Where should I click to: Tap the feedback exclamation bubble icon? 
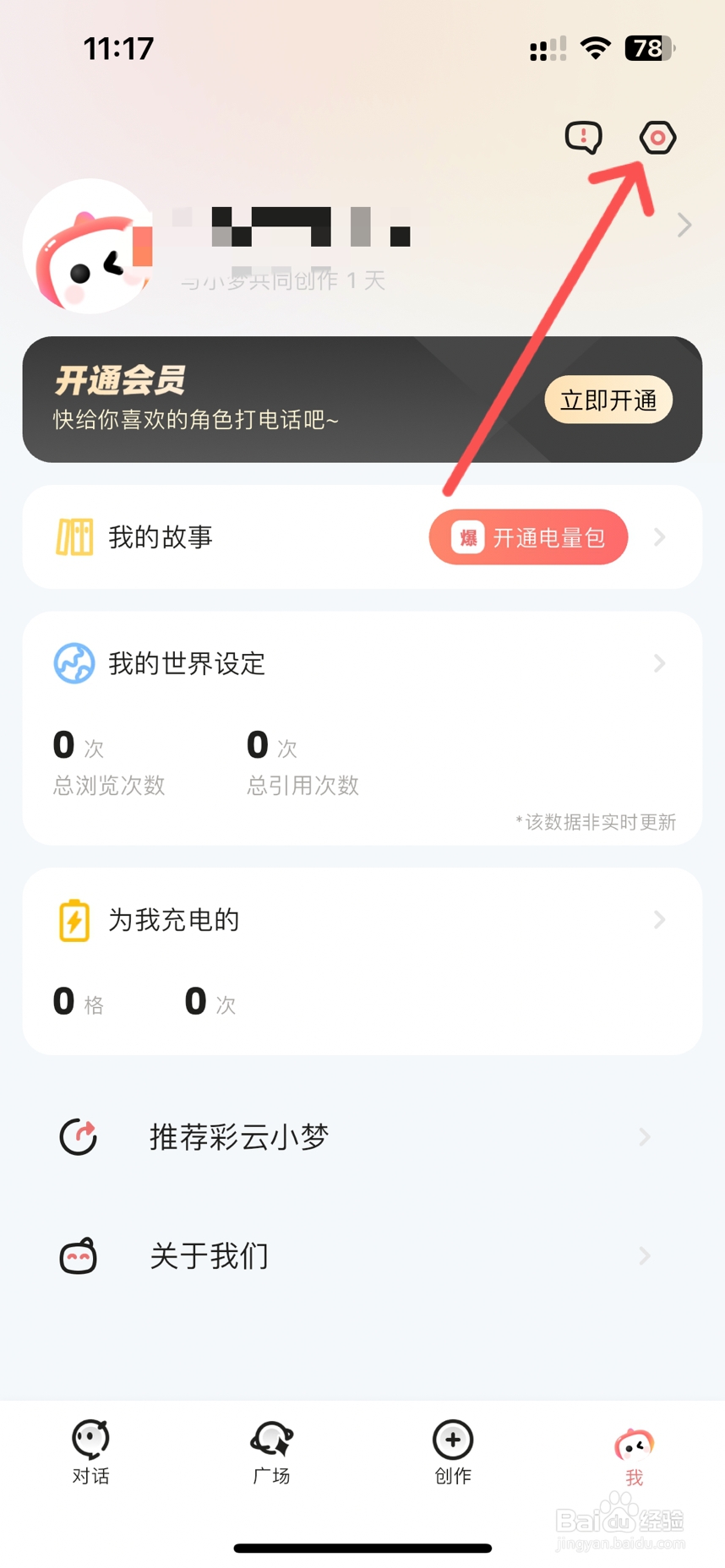[582, 137]
